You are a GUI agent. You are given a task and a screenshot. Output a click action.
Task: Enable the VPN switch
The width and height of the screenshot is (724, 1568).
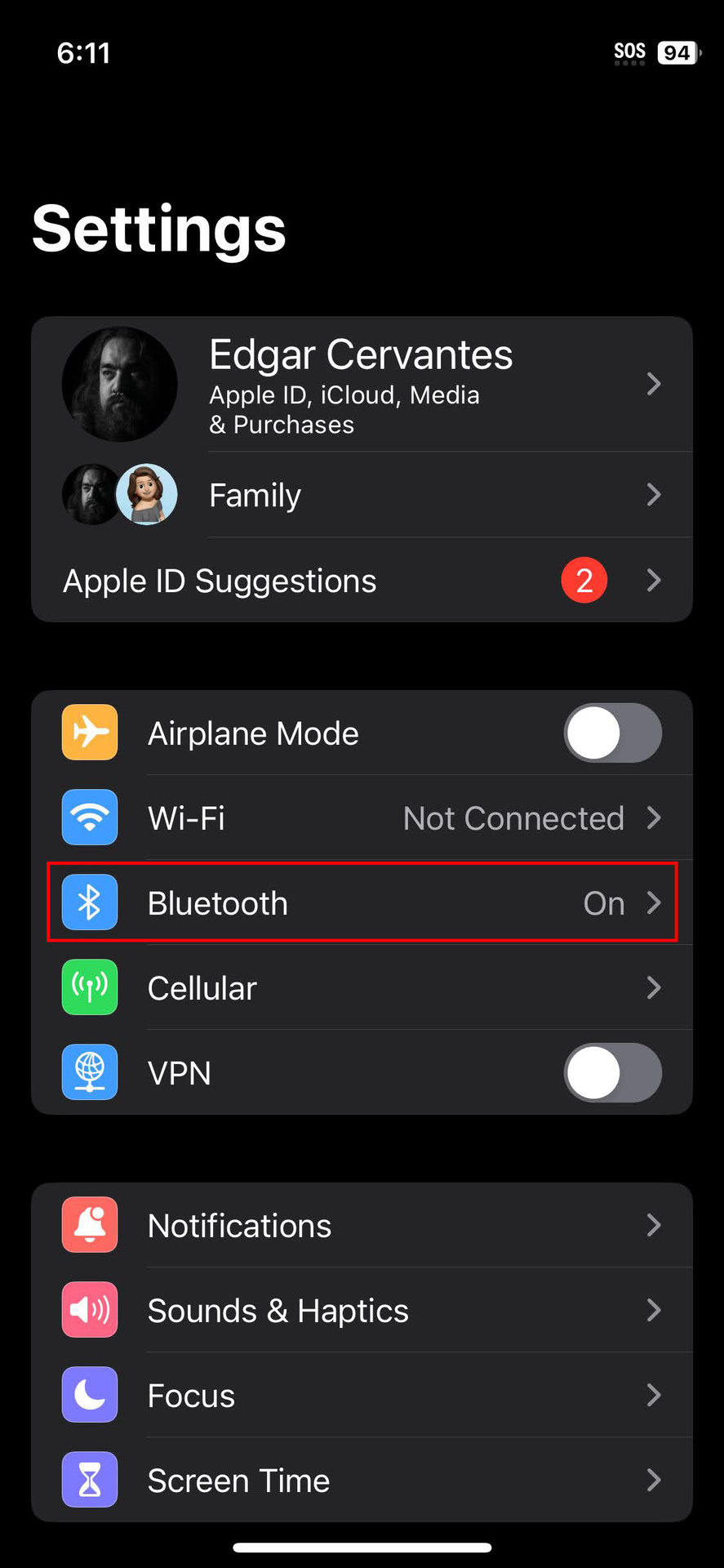[x=612, y=1072]
